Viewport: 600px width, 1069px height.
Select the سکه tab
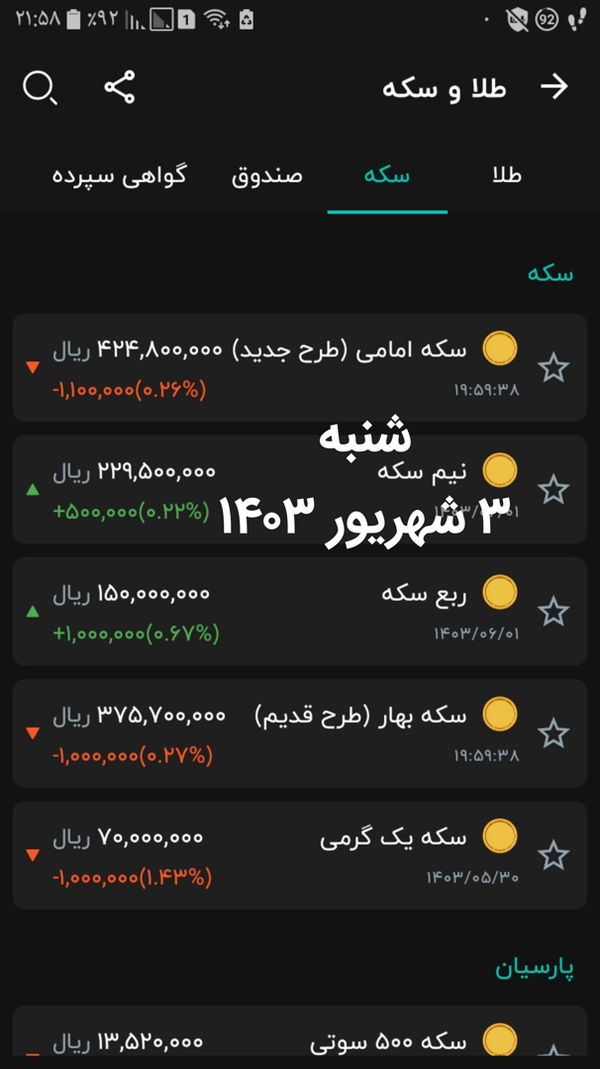click(387, 176)
